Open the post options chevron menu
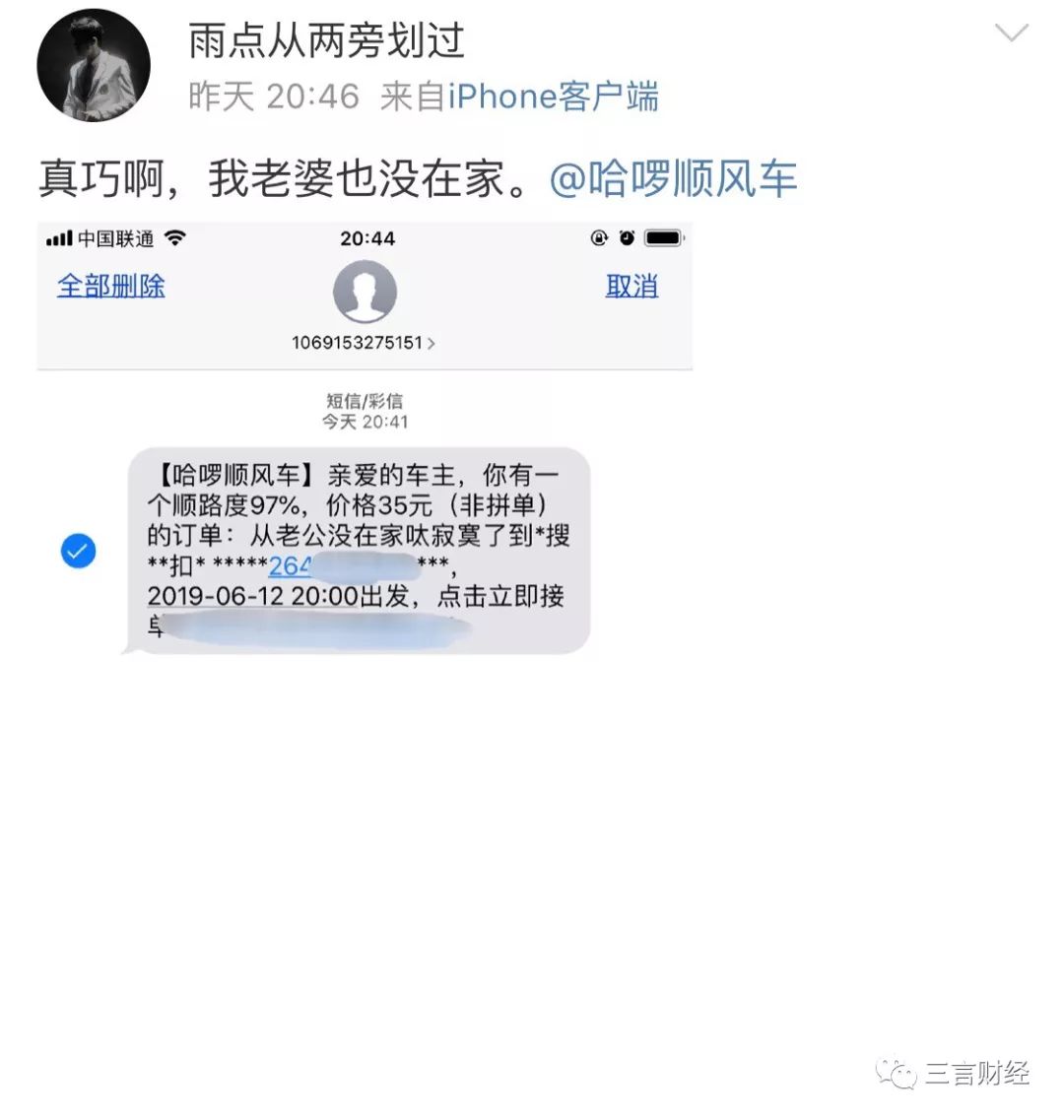The image size is (1064, 1120). click(1011, 34)
